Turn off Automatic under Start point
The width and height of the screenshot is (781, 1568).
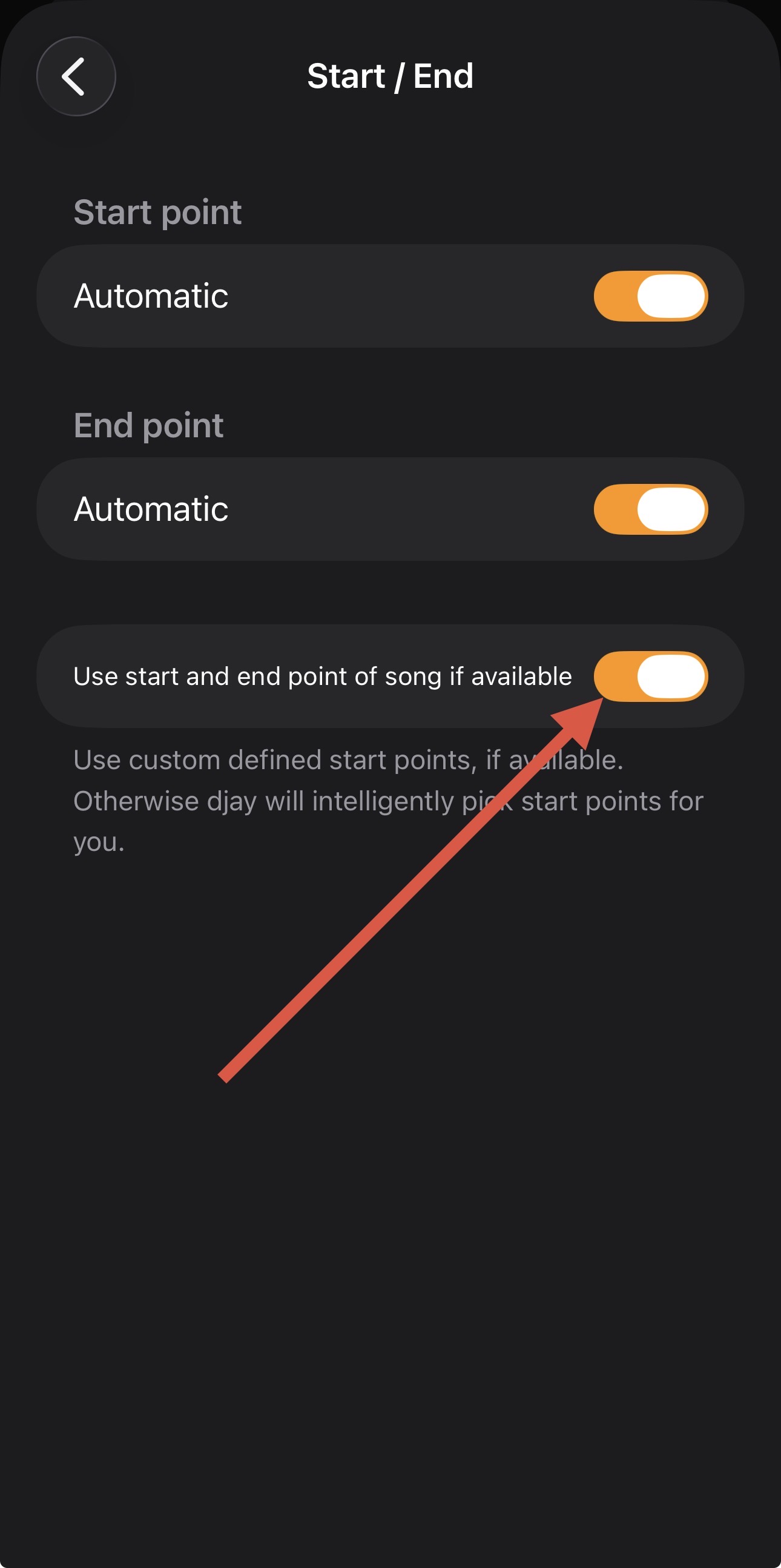[650, 296]
